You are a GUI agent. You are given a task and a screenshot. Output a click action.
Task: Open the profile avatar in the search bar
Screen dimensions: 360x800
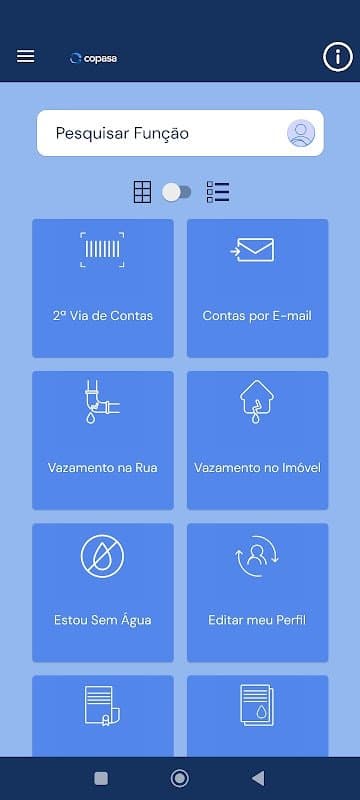click(301, 133)
